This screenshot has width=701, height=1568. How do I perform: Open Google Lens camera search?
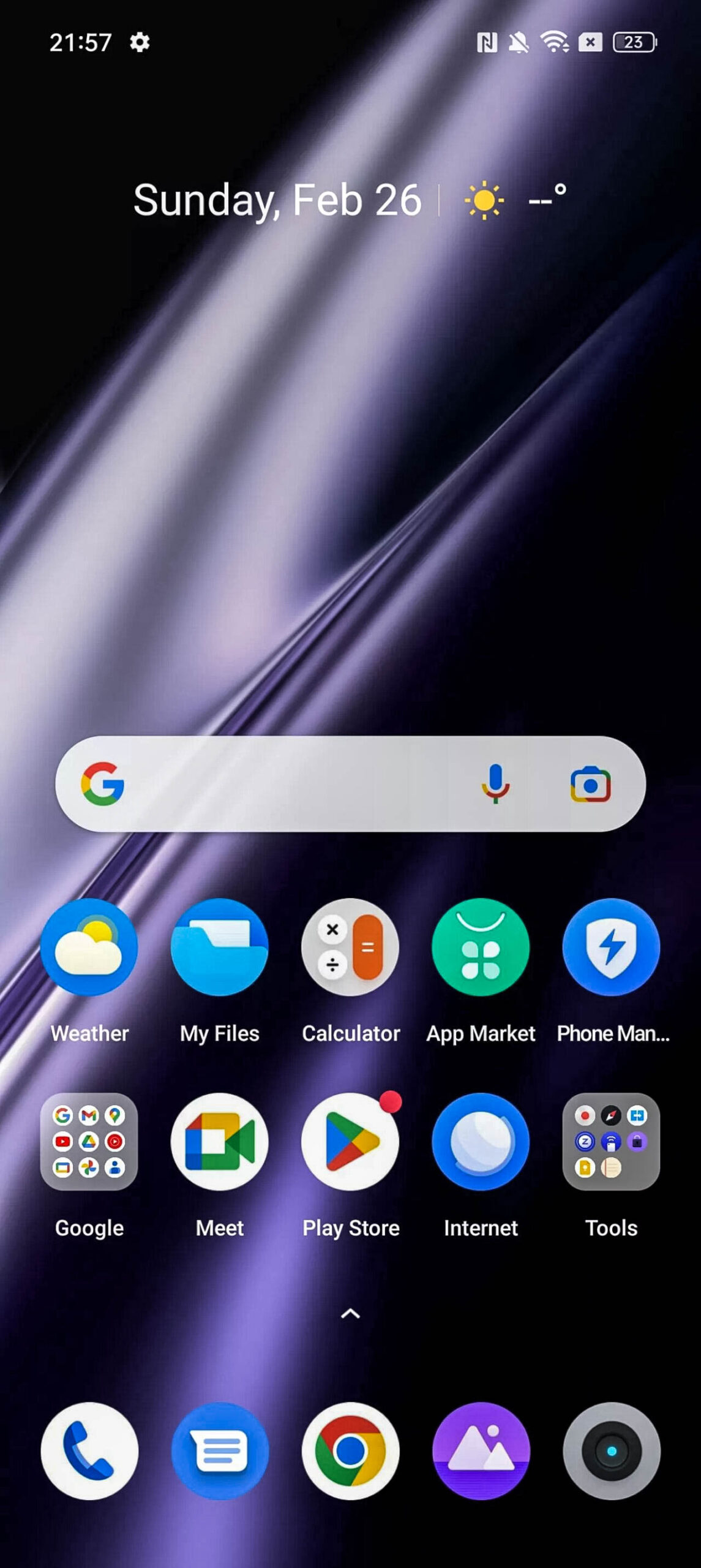pos(590,784)
